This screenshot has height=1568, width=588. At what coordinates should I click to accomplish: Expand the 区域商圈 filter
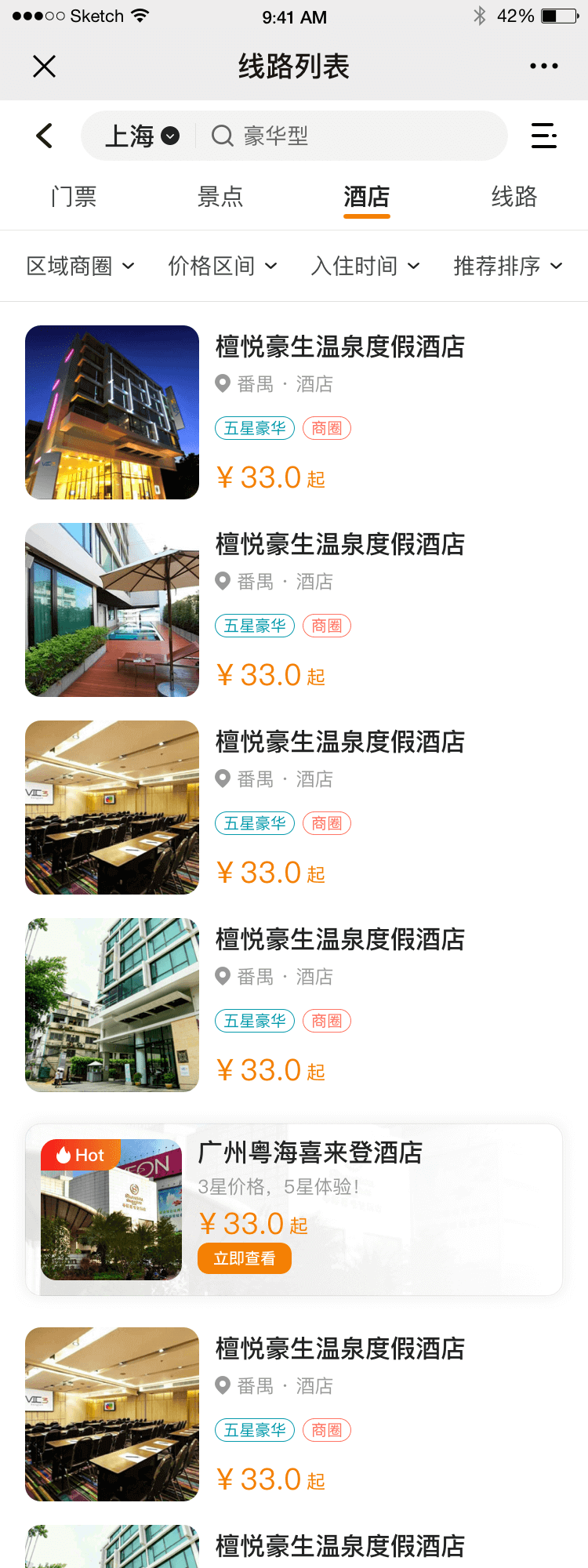pyautogui.click(x=80, y=266)
